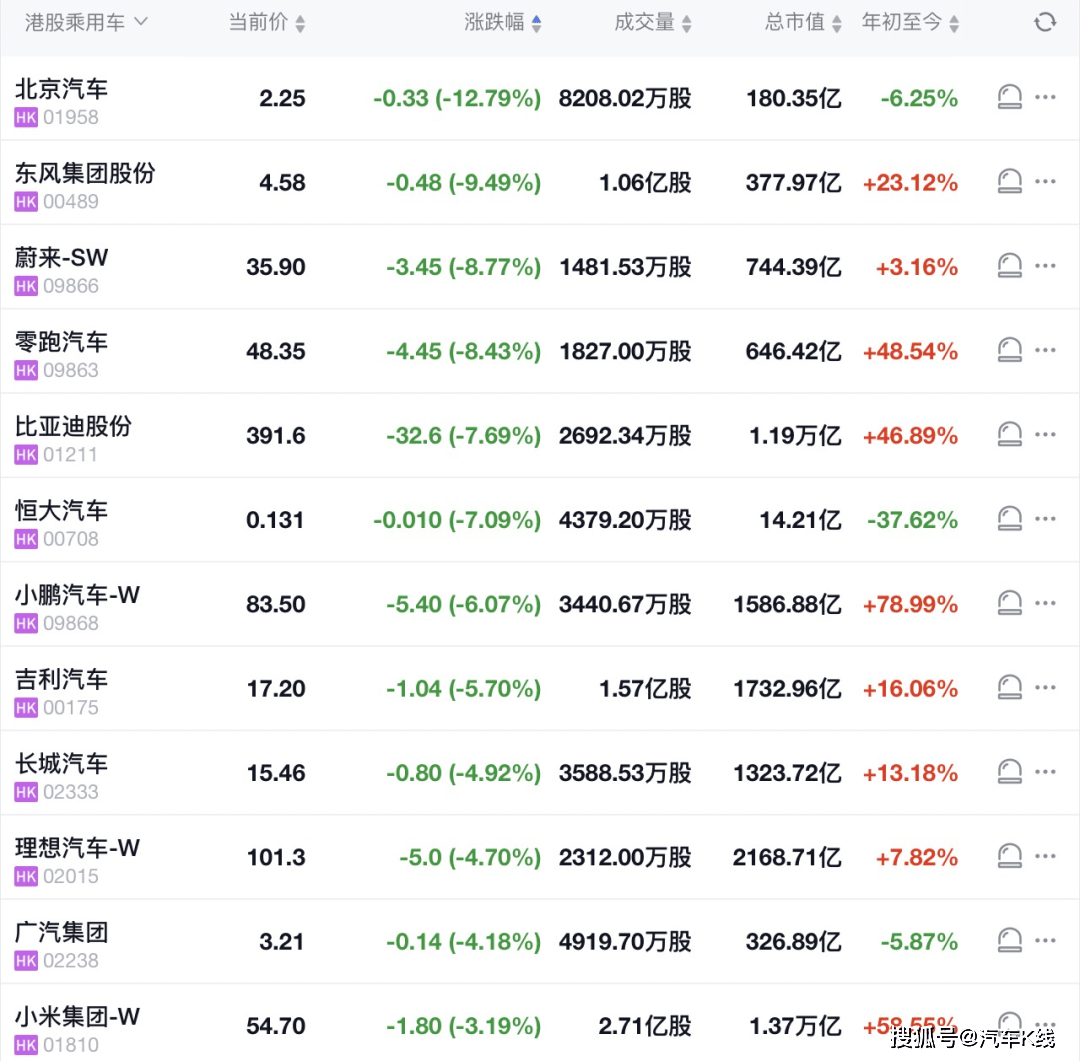This screenshot has width=1080, height=1061.
Task: Open the 港股乘用车 category dropdown
Action: pyautogui.click(x=86, y=22)
